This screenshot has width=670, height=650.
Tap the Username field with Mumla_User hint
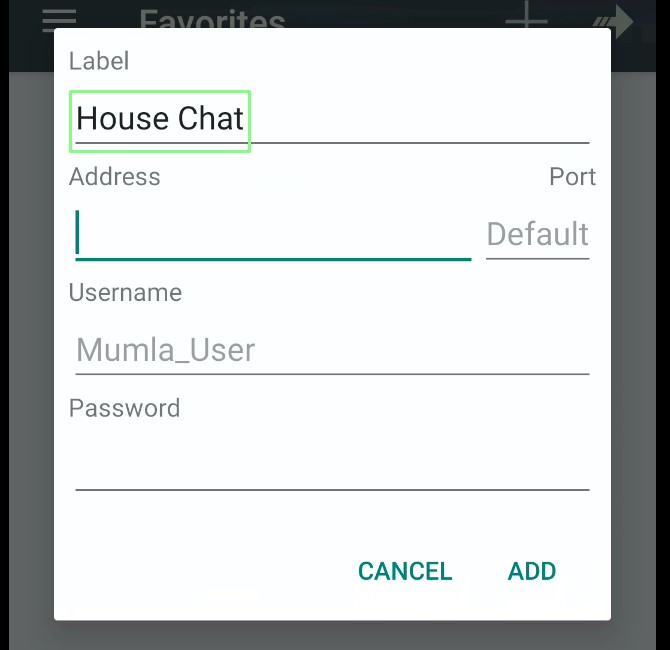point(330,350)
